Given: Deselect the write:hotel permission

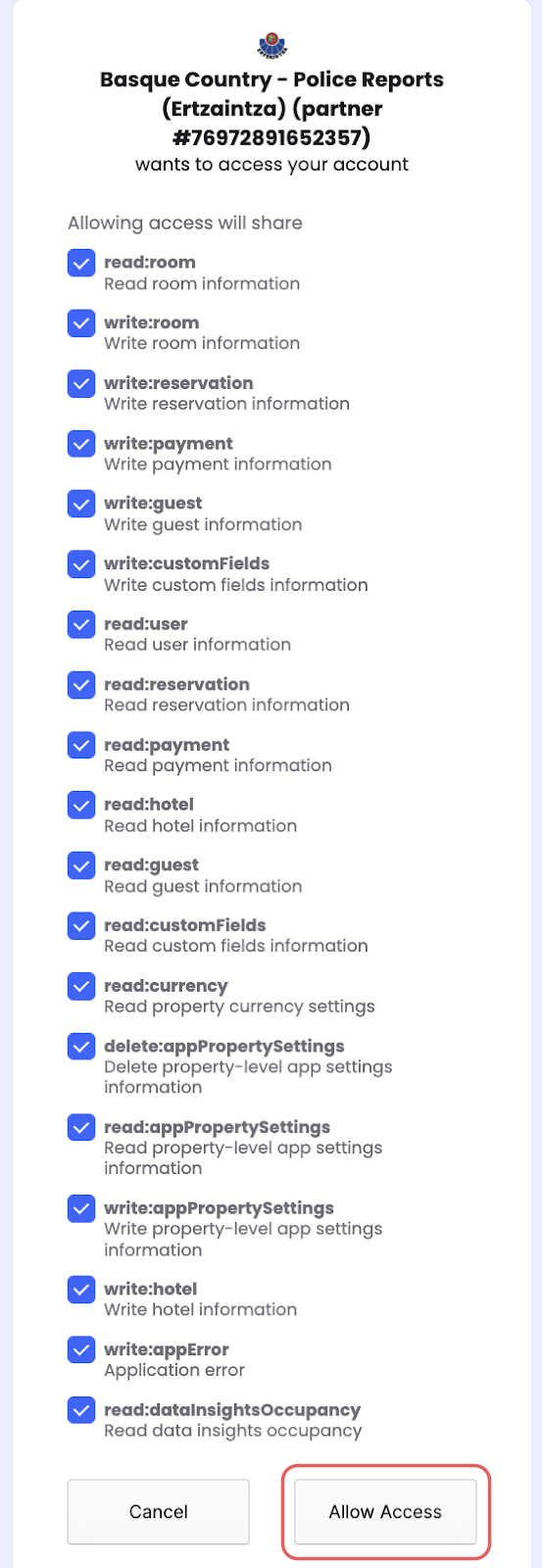Looking at the screenshot, I should [x=81, y=1290].
